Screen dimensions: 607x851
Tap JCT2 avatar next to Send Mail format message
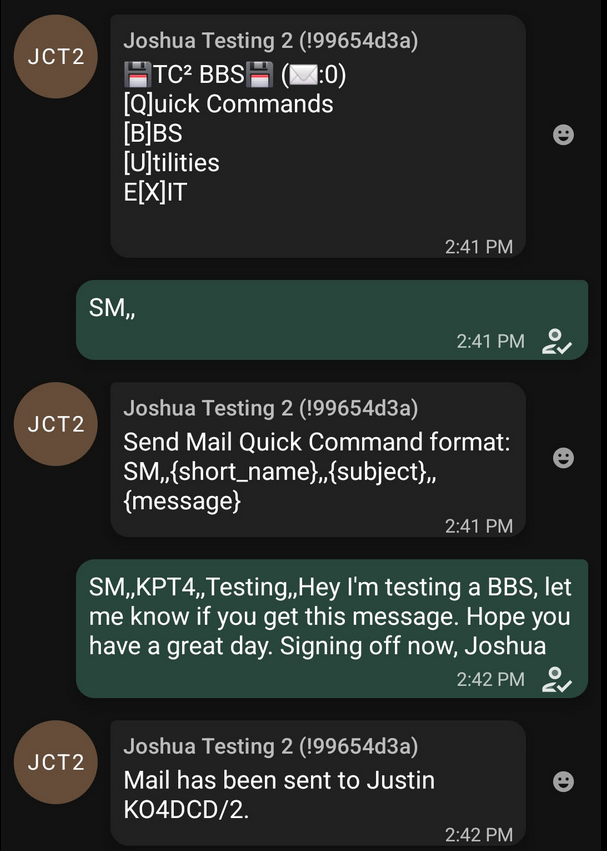click(x=56, y=423)
